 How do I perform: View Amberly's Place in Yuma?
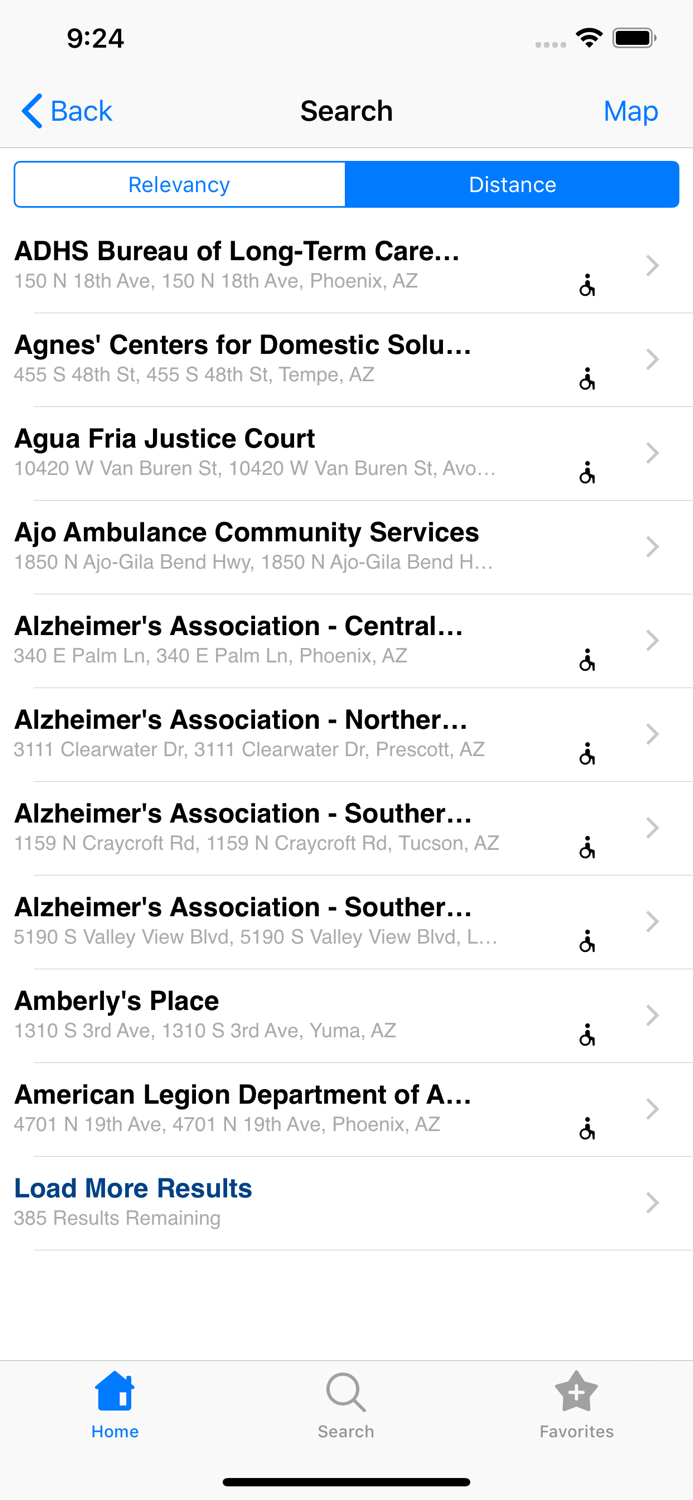(x=300, y=1015)
